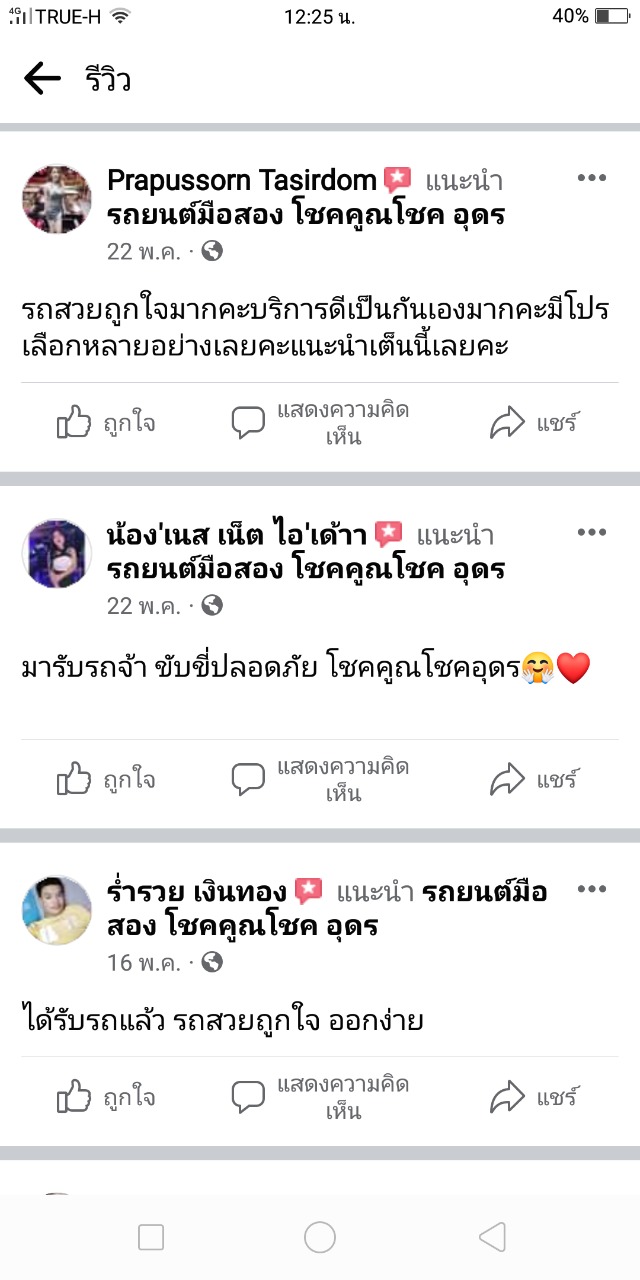Screen dimensions: 640x1280
Task: Like the review by น้อง'เนส เน็ต ไอ'เด้า
Action: (x=105, y=779)
